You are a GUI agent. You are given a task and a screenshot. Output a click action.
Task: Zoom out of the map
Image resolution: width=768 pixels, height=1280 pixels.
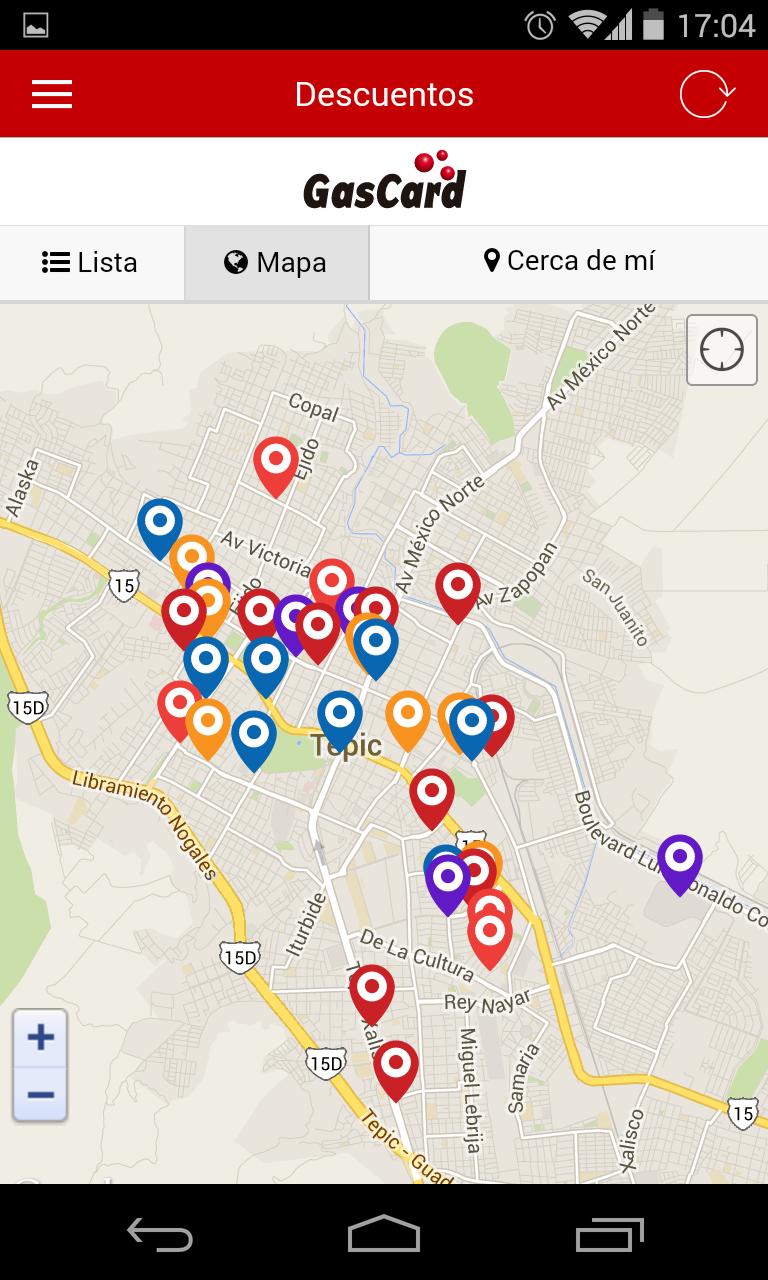pyautogui.click(x=41, y=1094)
